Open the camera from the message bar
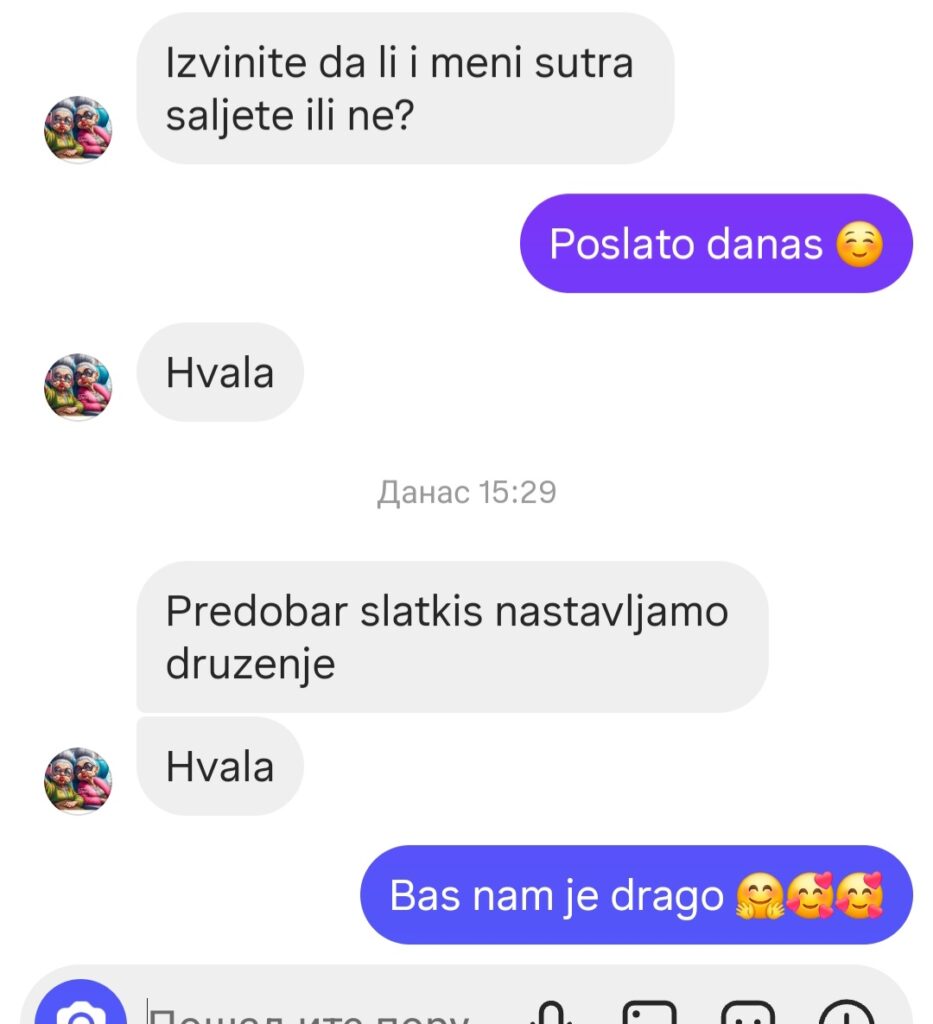The image size is (933, 1024). point(80,1012)
